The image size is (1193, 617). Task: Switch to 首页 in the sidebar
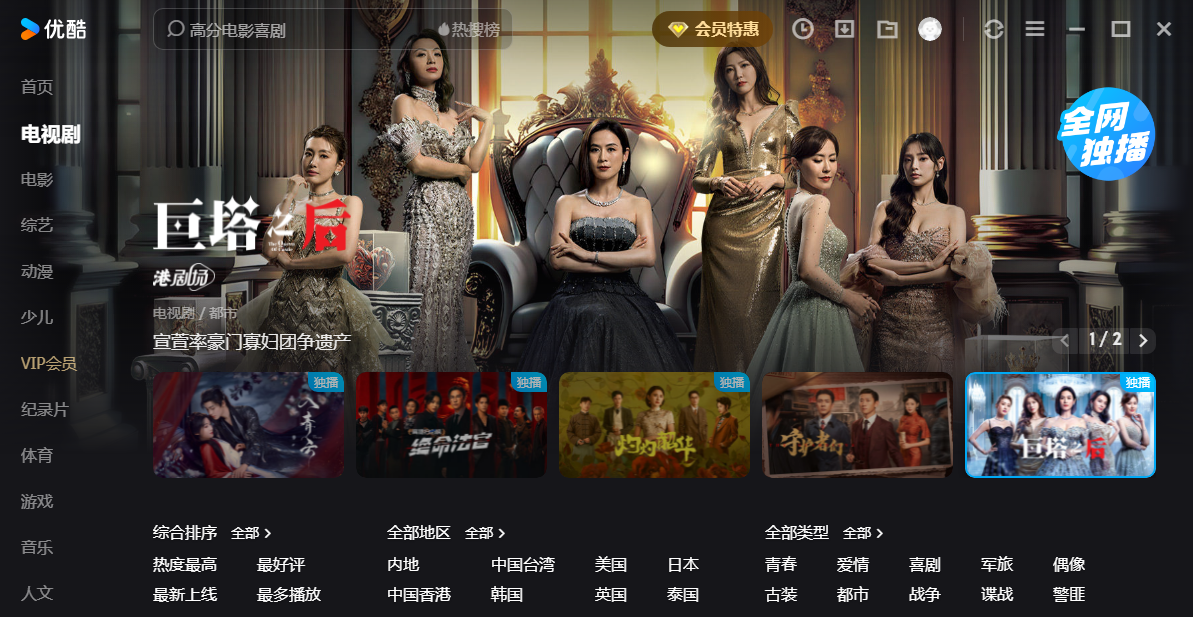tap(37, 87)
